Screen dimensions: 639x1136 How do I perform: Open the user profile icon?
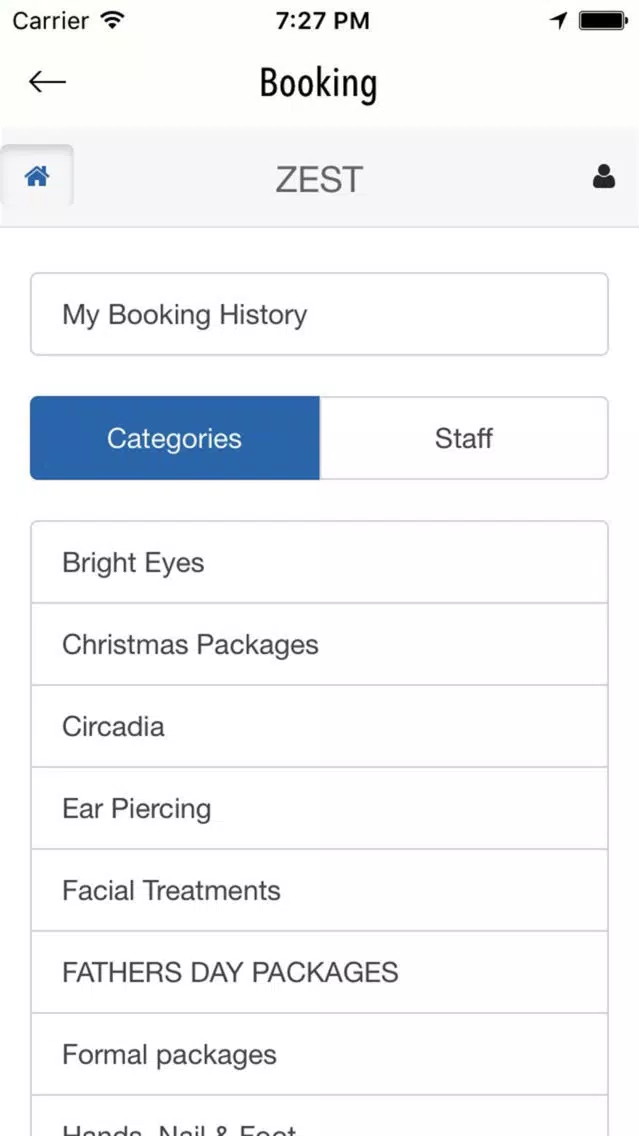click(x=604, y=177)
